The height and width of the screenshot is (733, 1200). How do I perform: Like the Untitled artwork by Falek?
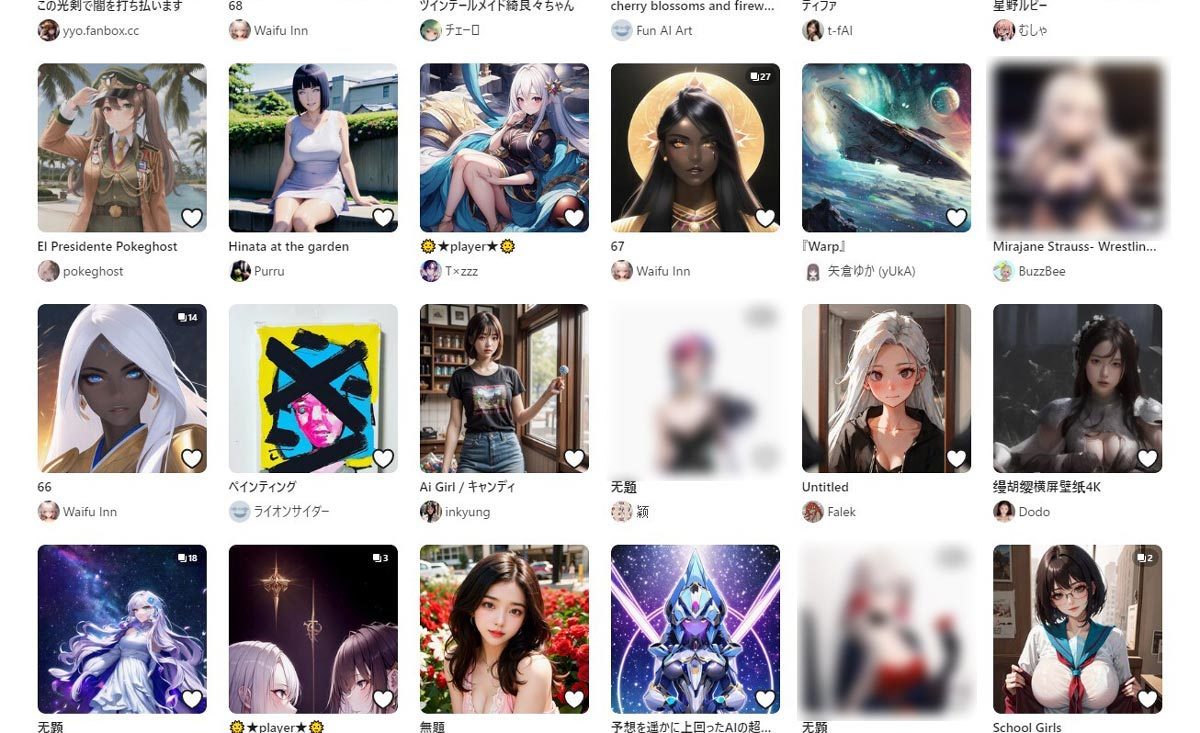click(956, 459)
